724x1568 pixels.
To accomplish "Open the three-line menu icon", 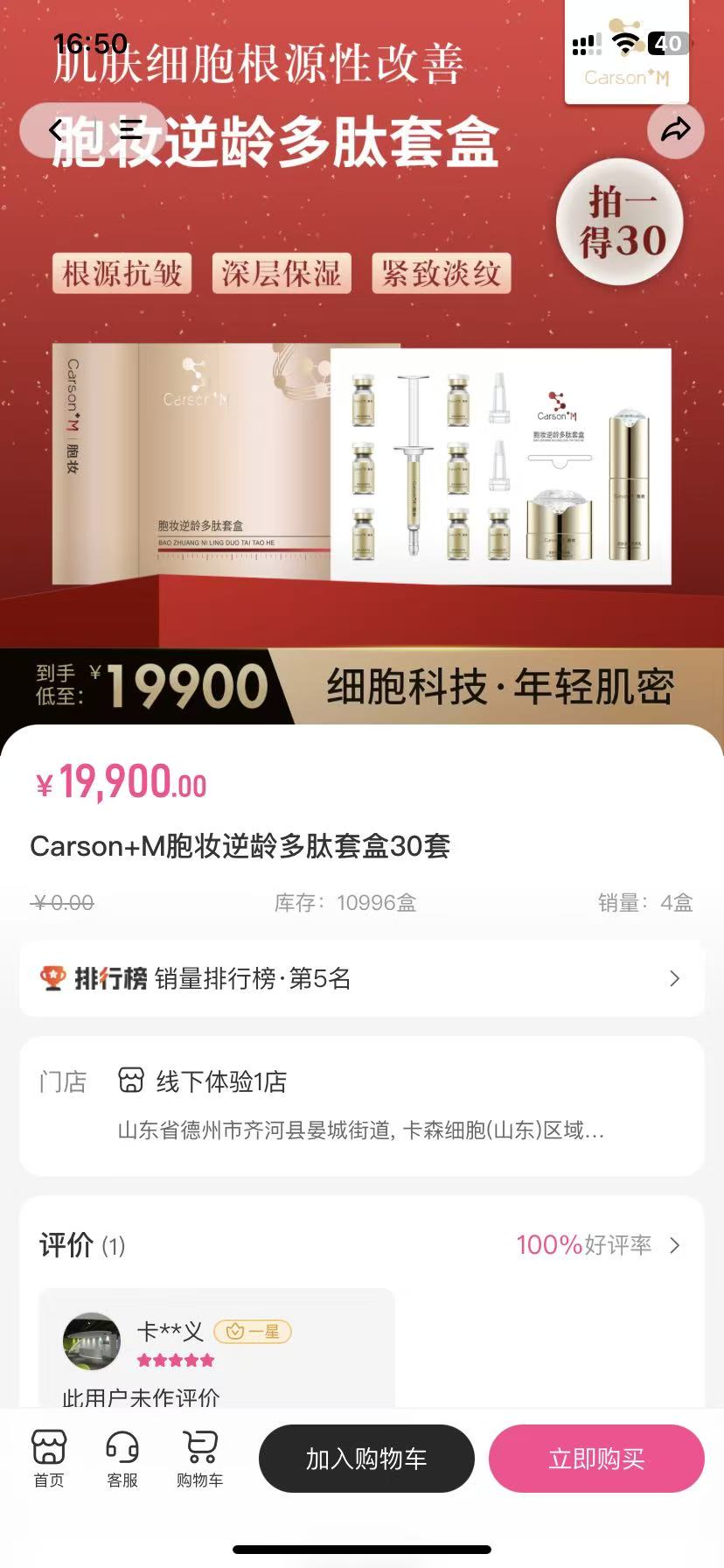I will (131, 130).
